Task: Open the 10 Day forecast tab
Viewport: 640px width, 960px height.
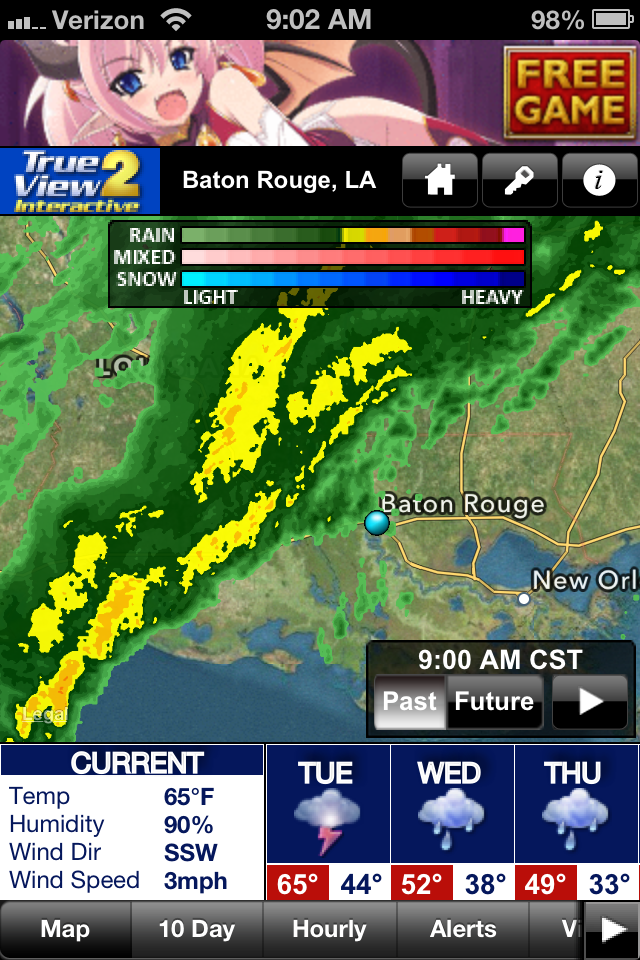Action: 197,930
